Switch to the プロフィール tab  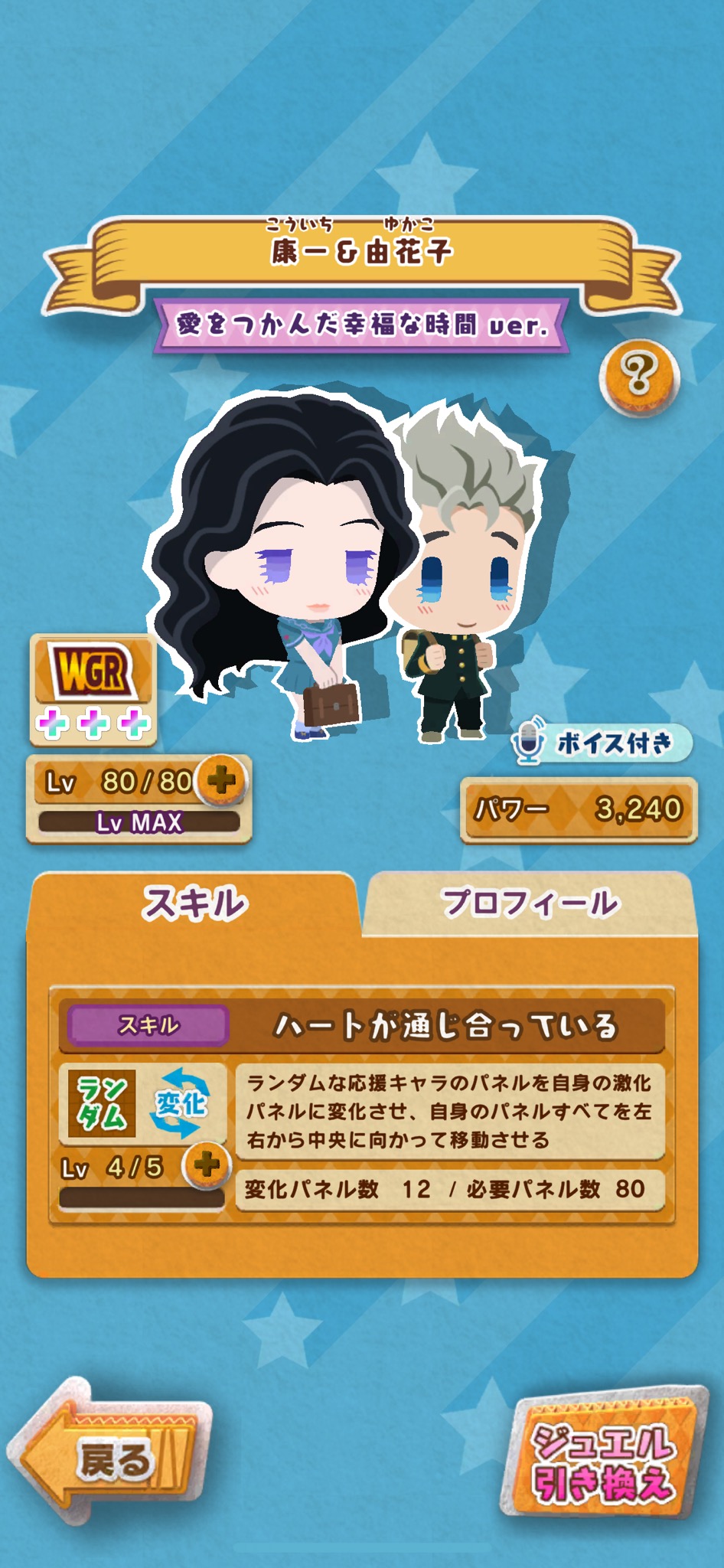click(530, 903)
